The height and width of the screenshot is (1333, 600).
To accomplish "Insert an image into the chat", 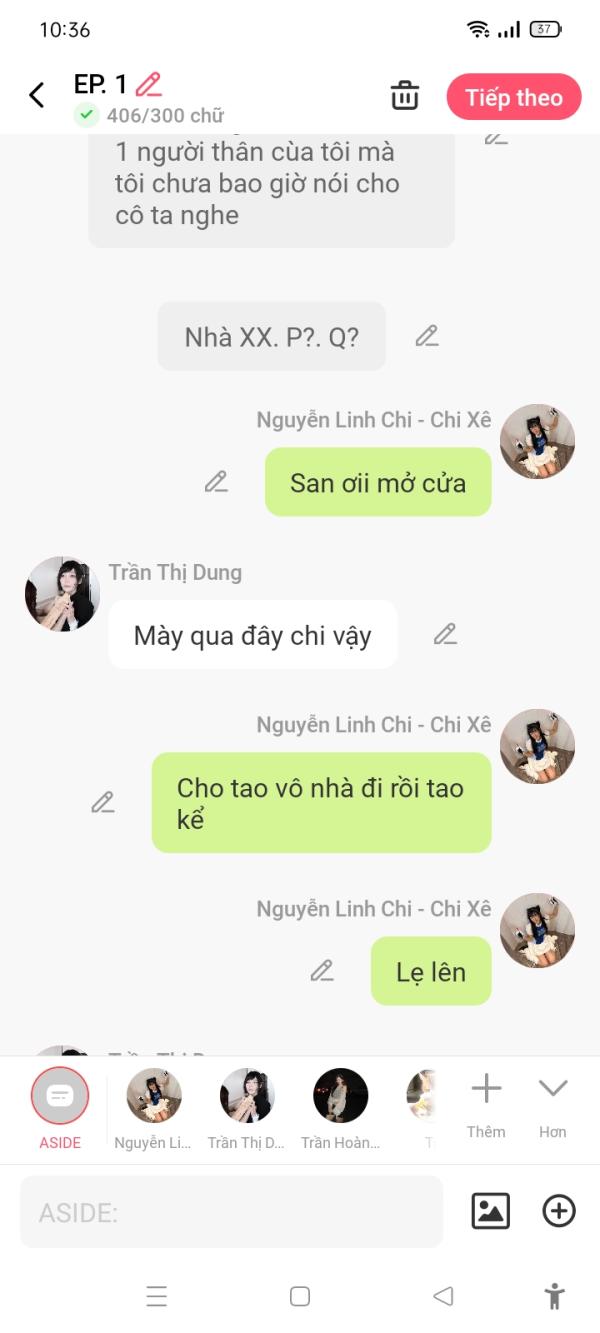I will click(x=491, y=1211).
